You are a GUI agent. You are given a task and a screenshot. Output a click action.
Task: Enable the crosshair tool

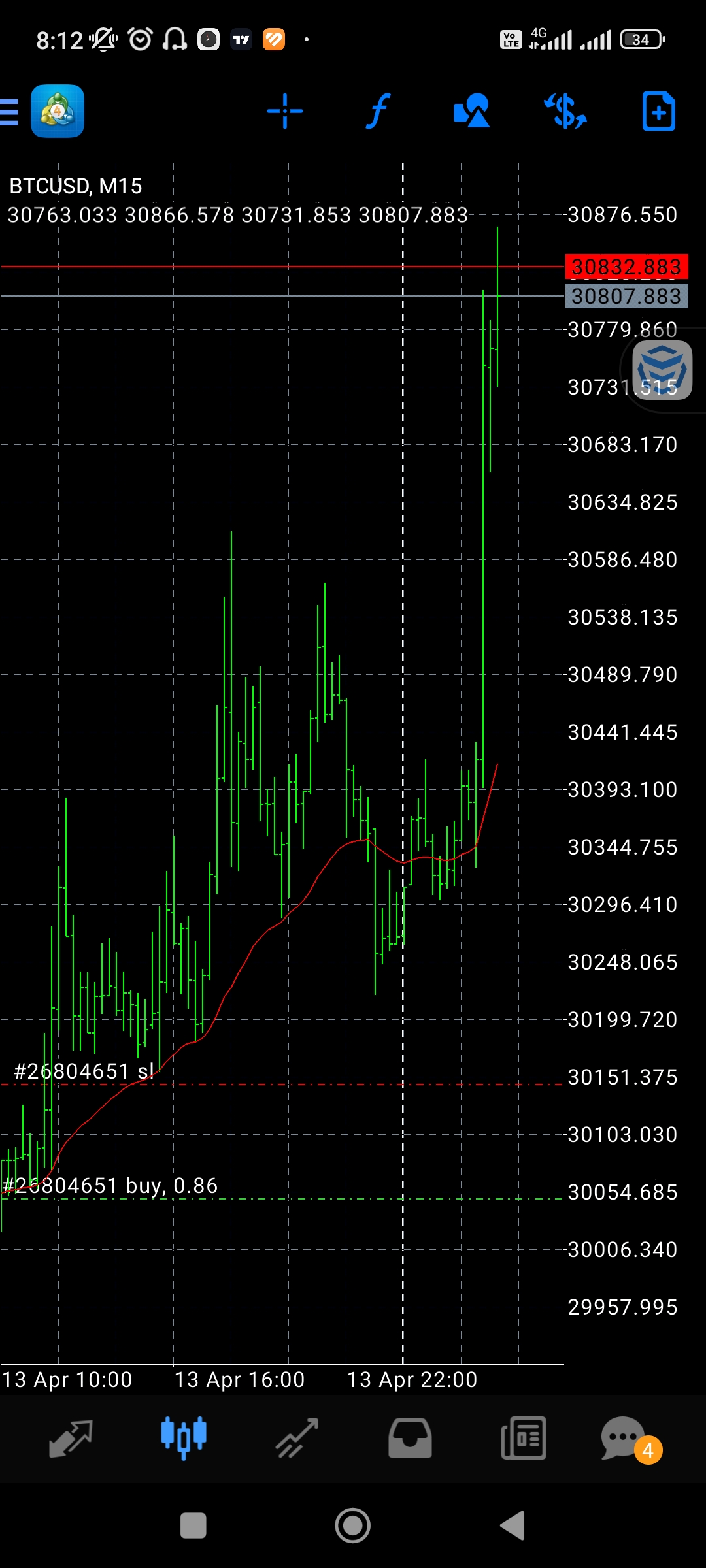coord(285,111)
